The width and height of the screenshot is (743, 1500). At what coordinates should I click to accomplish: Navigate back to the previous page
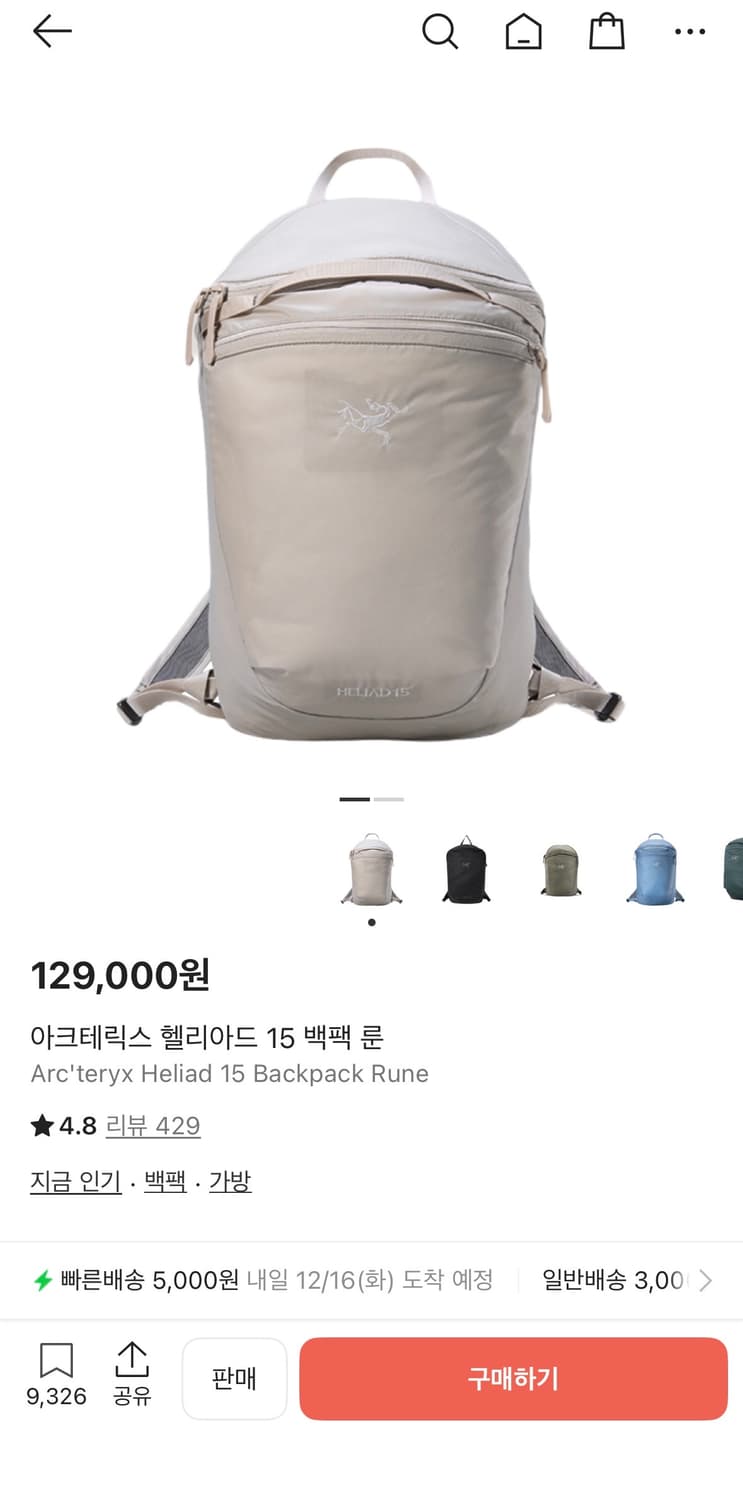click(x=52, y=31)
